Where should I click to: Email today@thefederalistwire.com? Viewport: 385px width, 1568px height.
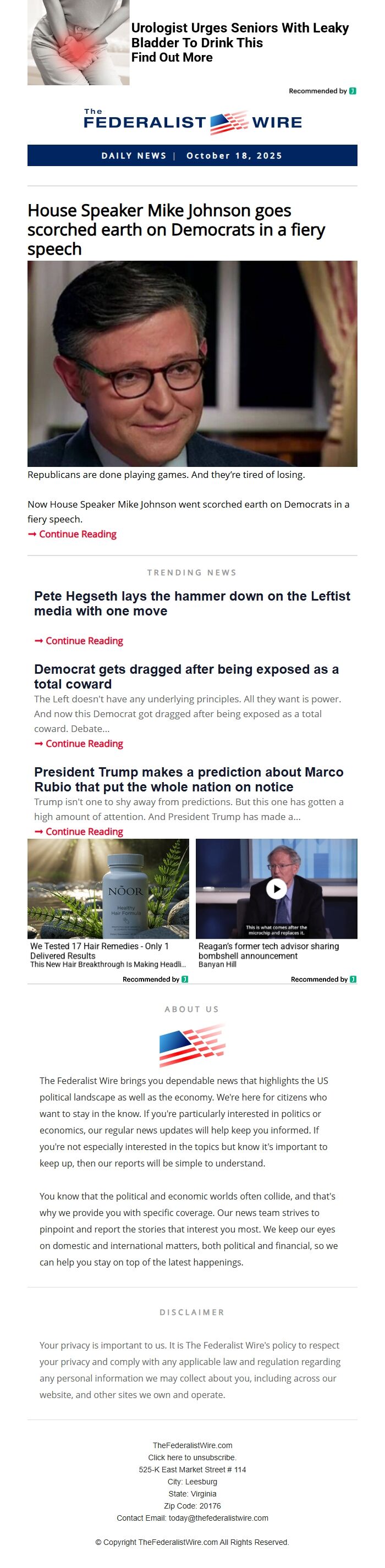(218, 1517)
